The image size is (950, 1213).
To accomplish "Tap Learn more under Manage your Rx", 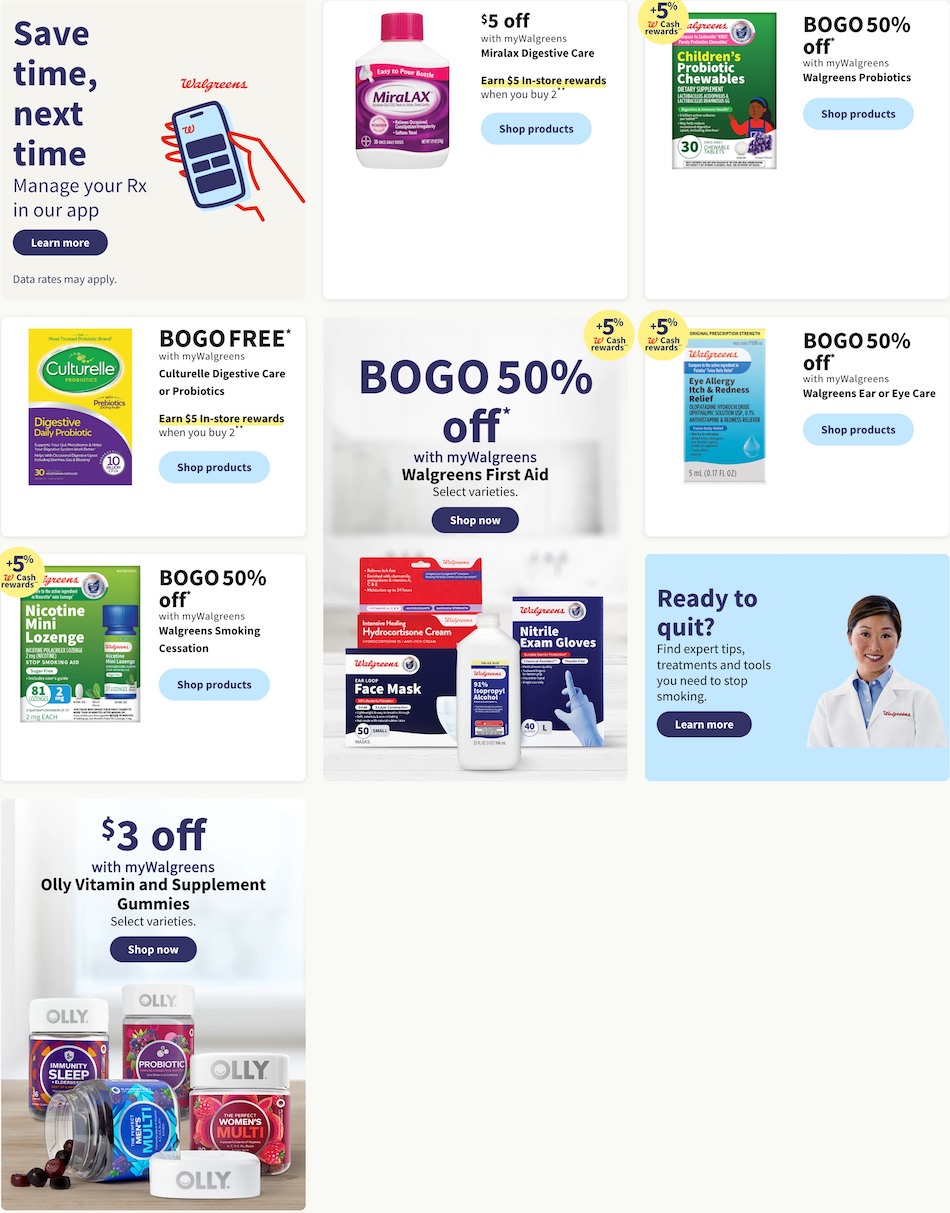I will click(60, 243).
